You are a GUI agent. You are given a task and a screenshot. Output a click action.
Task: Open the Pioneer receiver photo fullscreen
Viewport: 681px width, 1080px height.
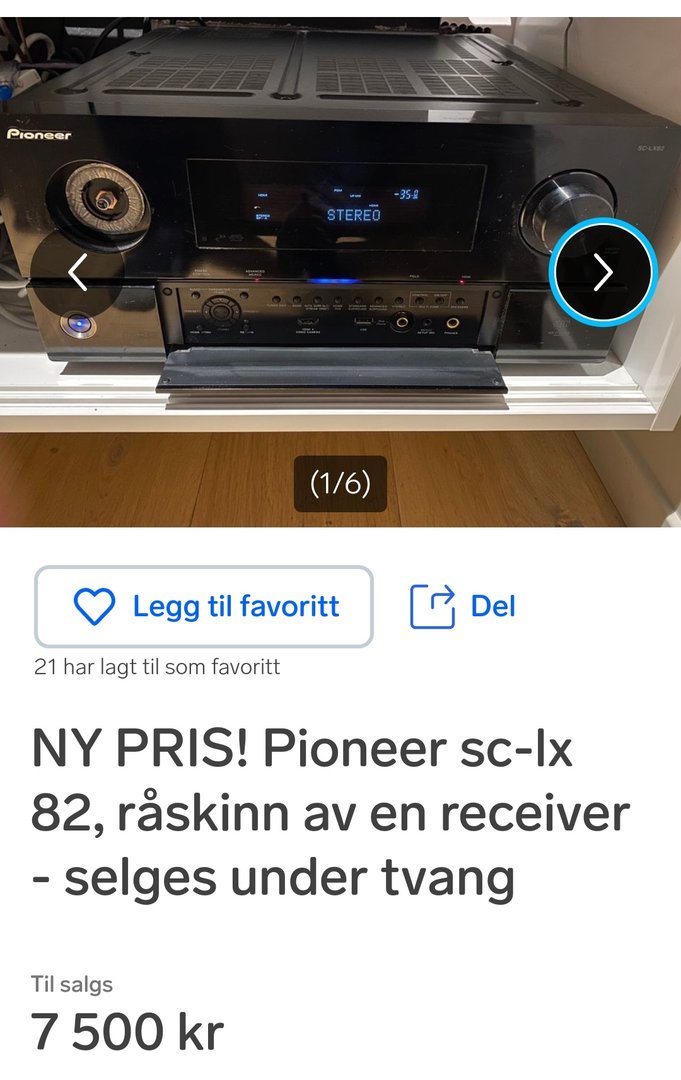coord(340,200)
